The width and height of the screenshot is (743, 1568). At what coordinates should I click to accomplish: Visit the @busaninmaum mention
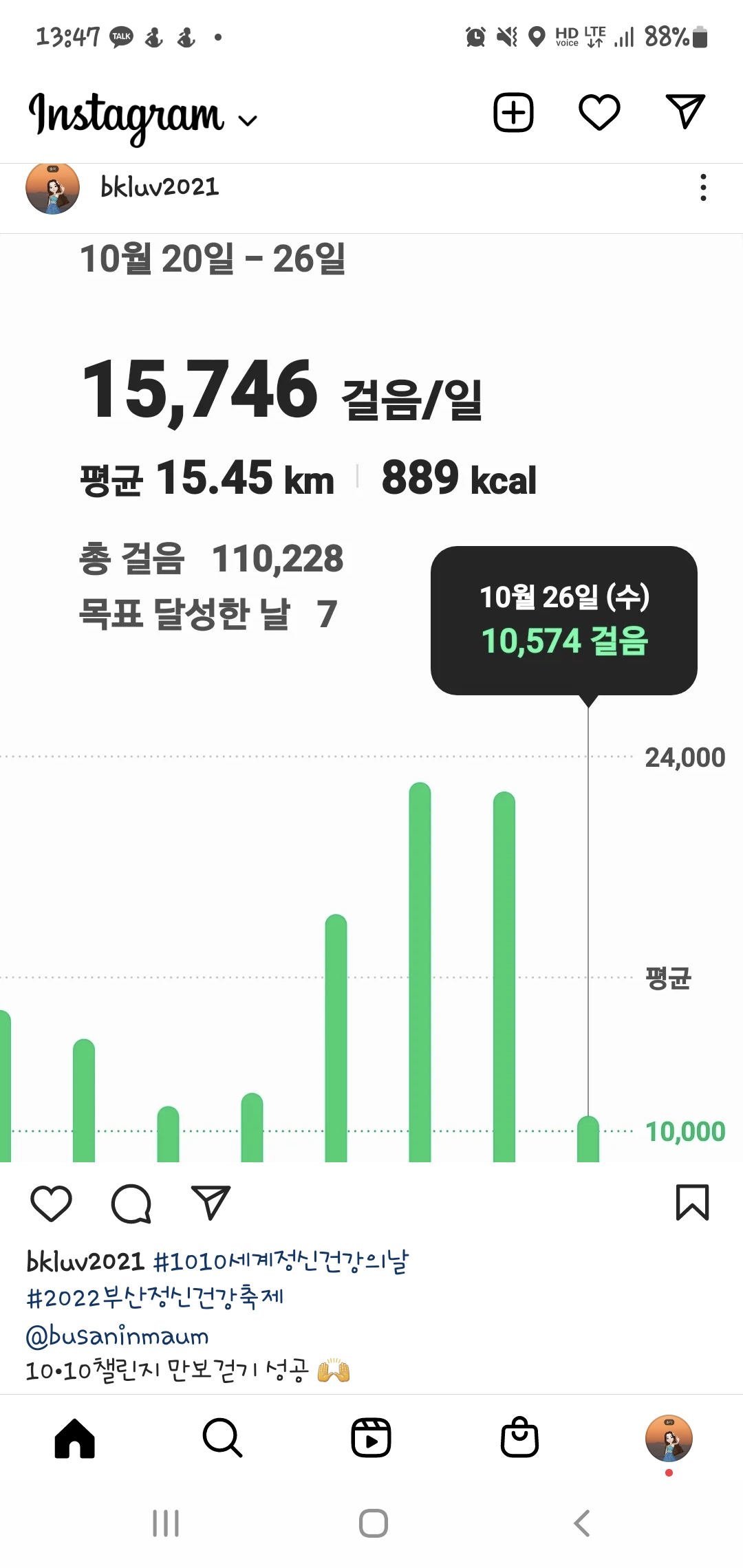[x=117, y=1336]
